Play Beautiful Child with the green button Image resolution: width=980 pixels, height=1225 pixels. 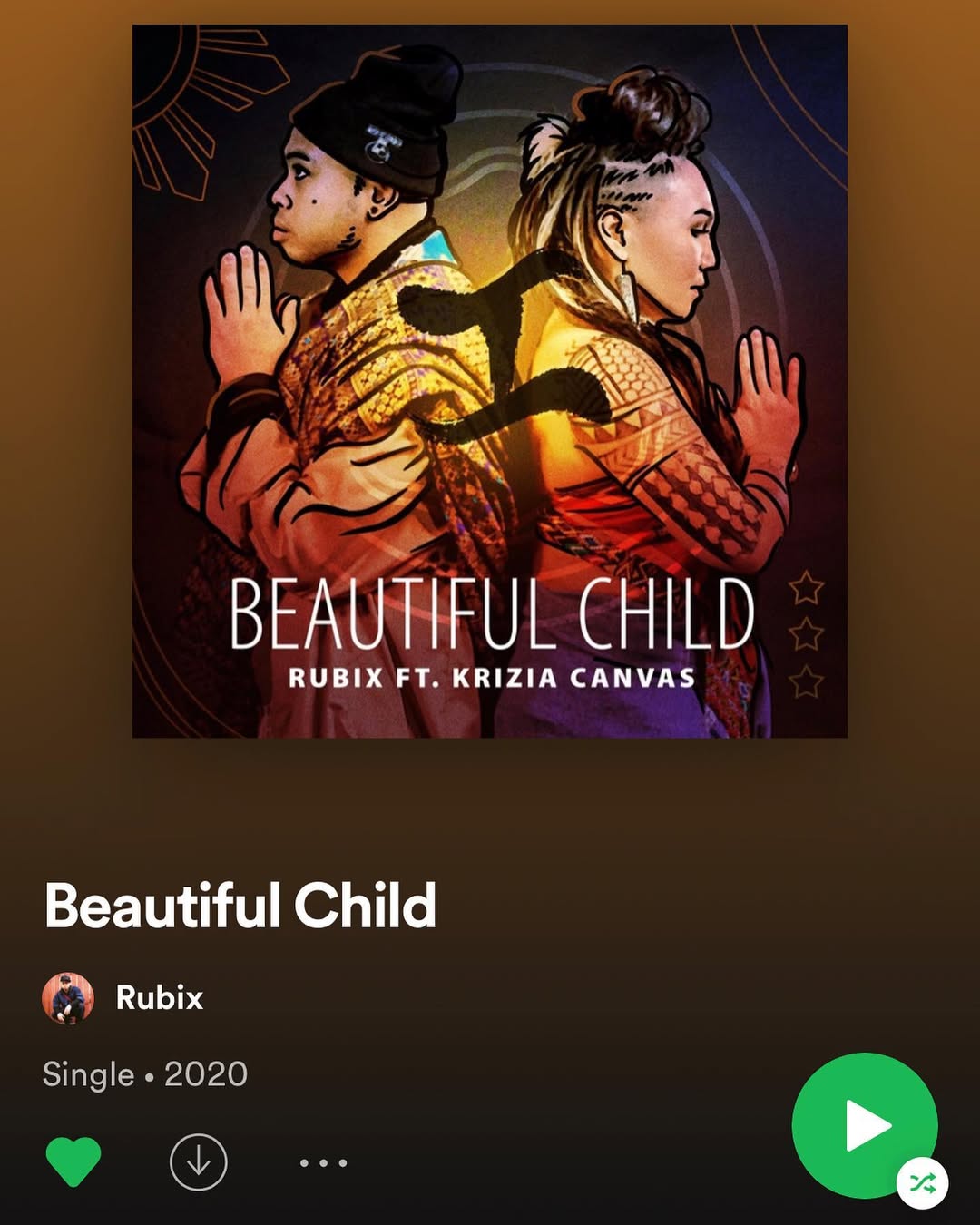tap(864, 1125)
